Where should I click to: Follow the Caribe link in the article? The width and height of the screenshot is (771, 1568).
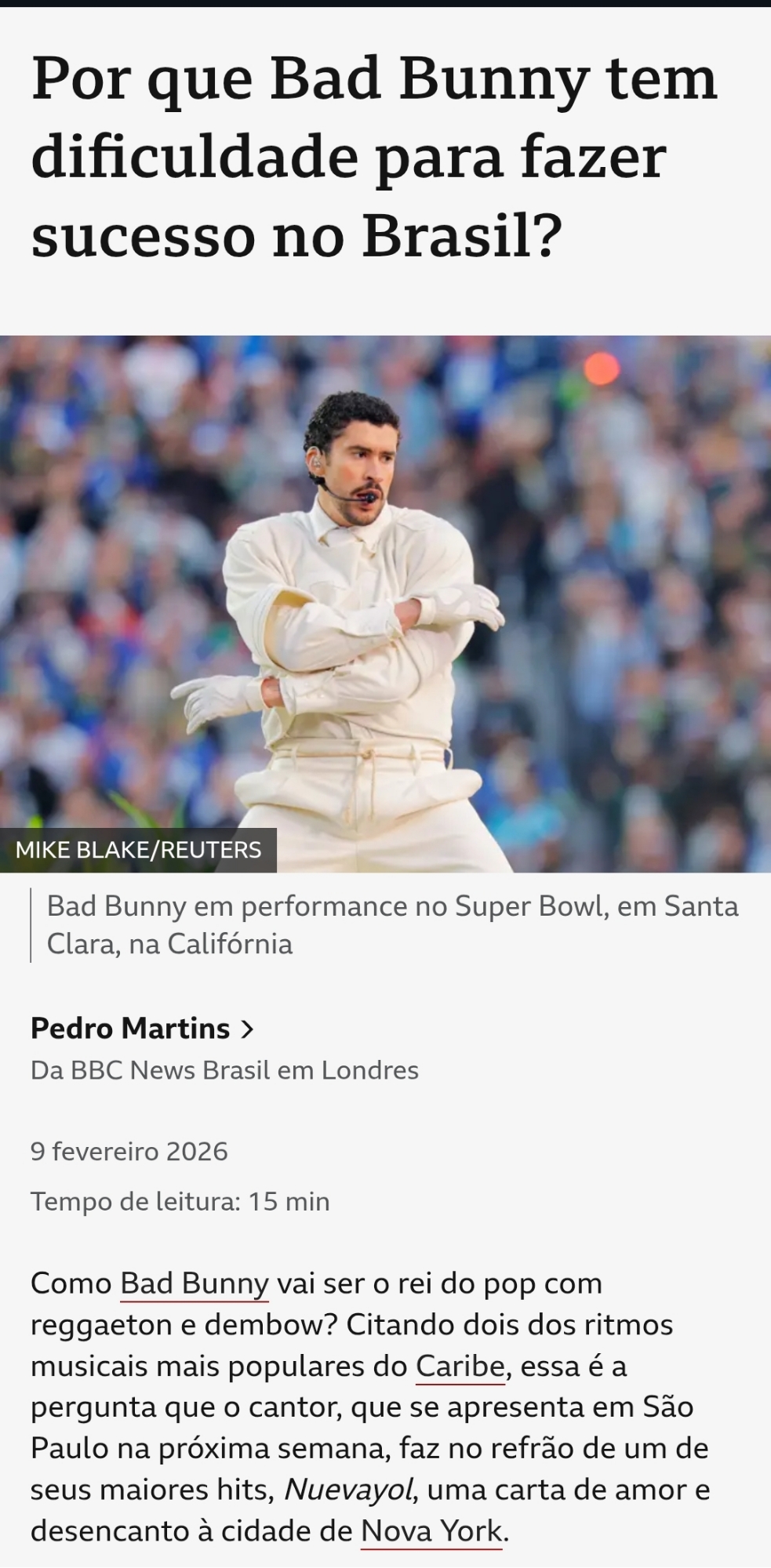click(460, 1366)
